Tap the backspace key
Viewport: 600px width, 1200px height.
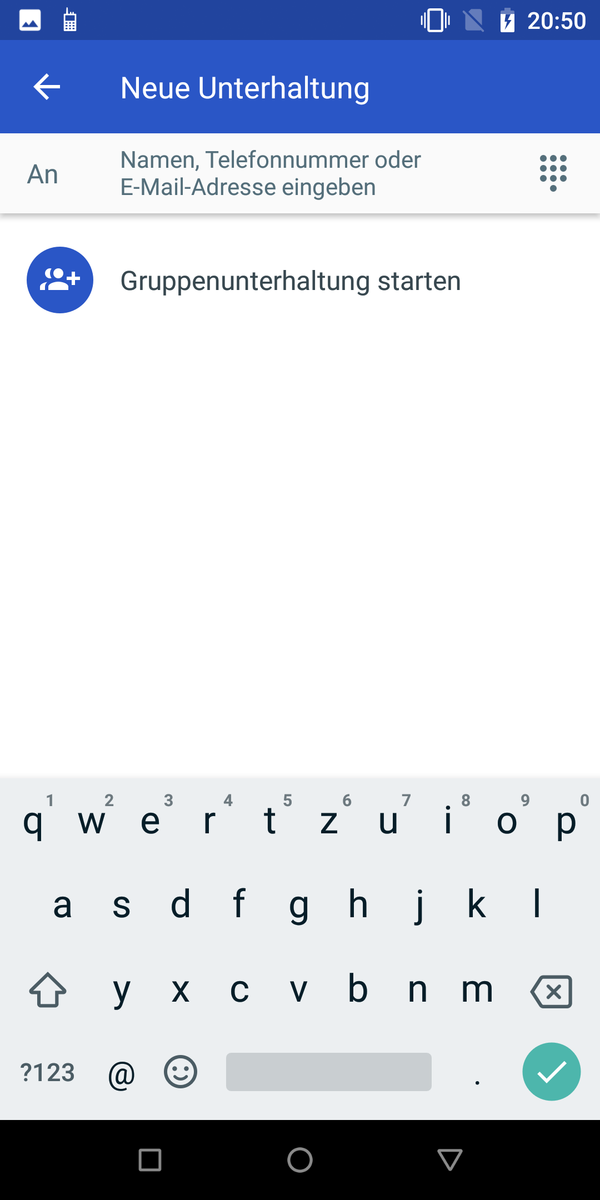pyautogui.click(x=551, y=991)
